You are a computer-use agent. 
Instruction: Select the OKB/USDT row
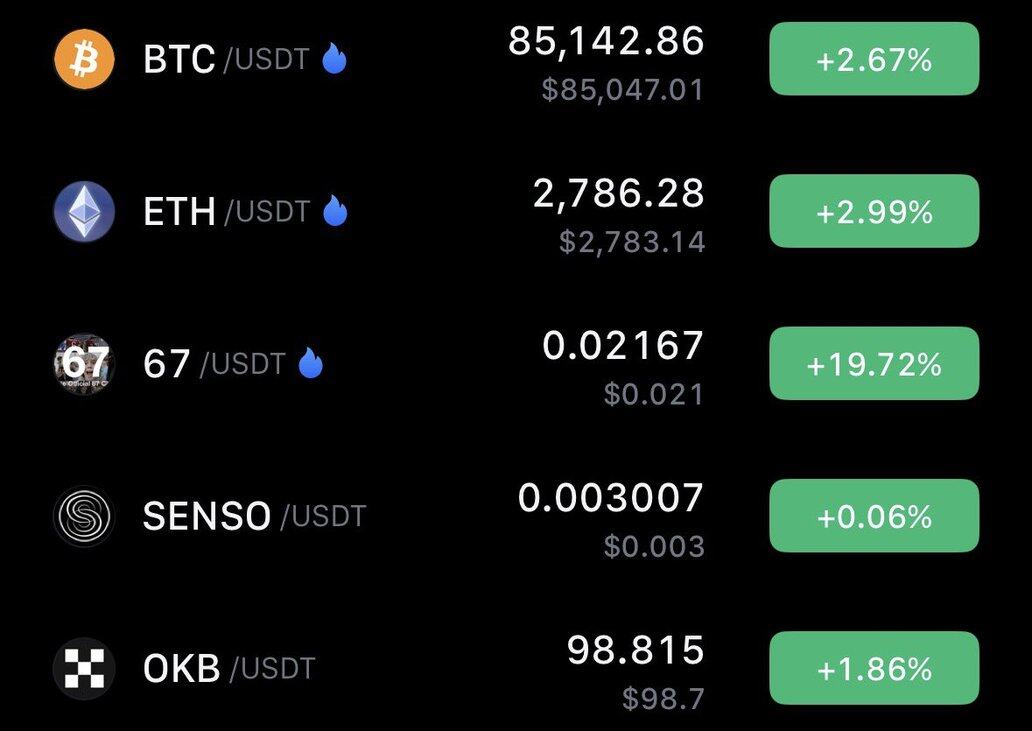tap(181, 668)
